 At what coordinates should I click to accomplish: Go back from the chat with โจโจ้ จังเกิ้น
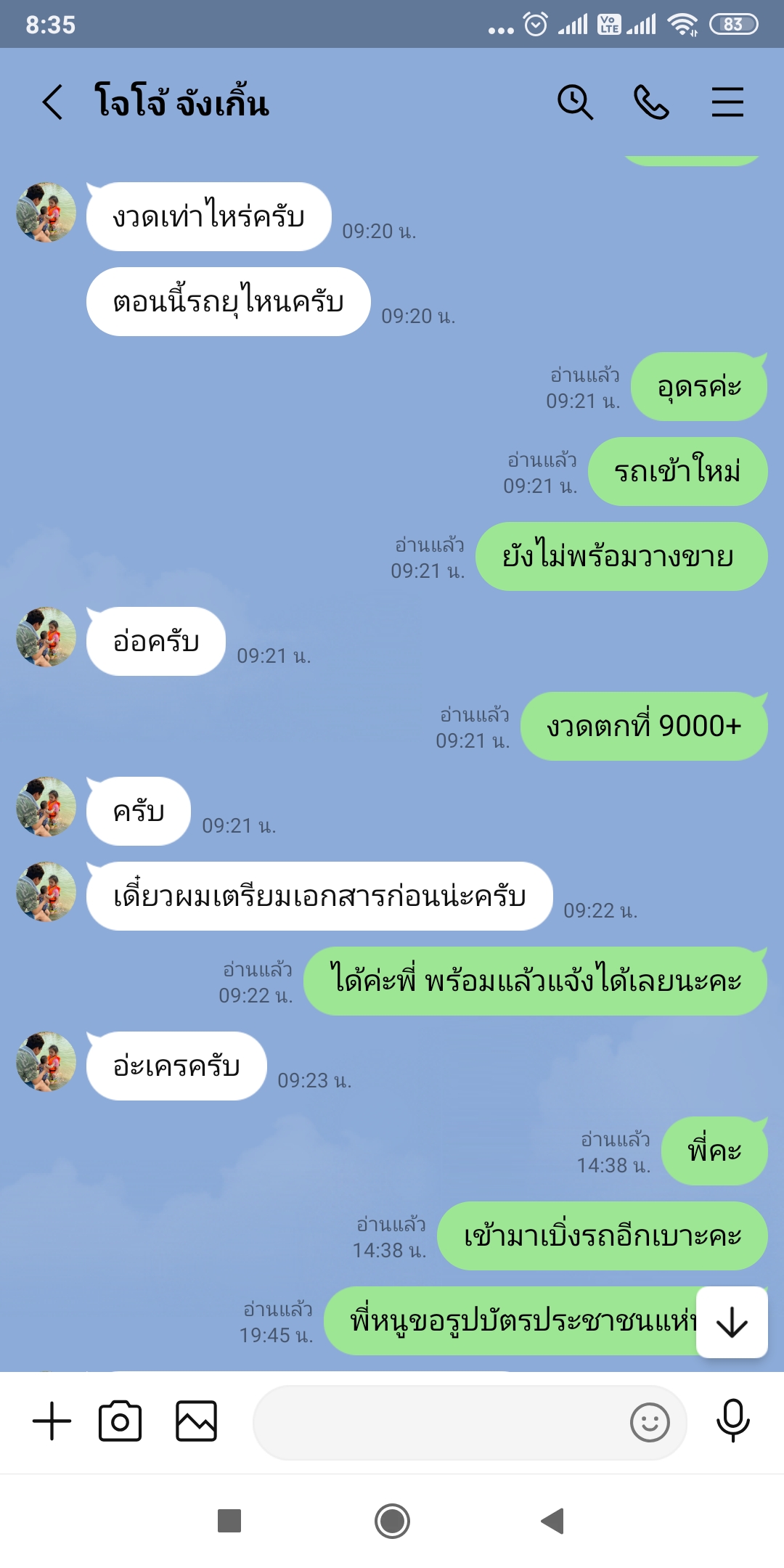coord(52,102)
